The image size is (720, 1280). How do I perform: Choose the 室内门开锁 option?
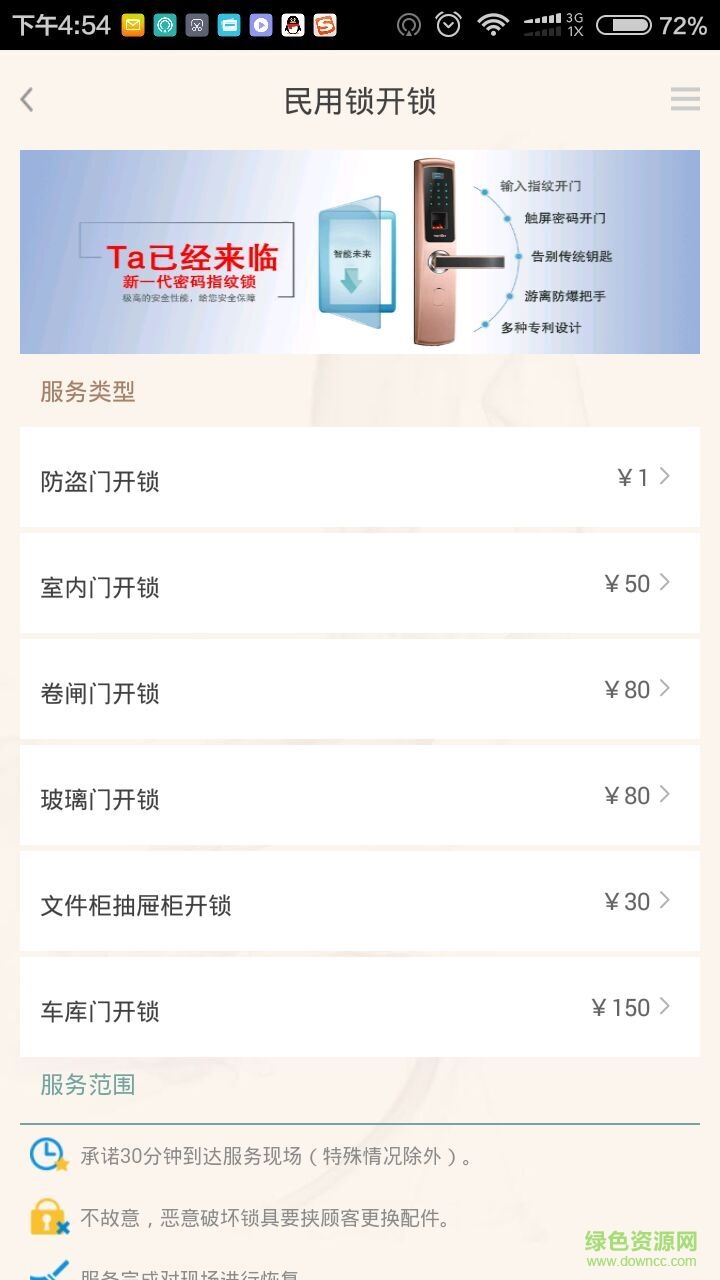(x=360, y=584)
